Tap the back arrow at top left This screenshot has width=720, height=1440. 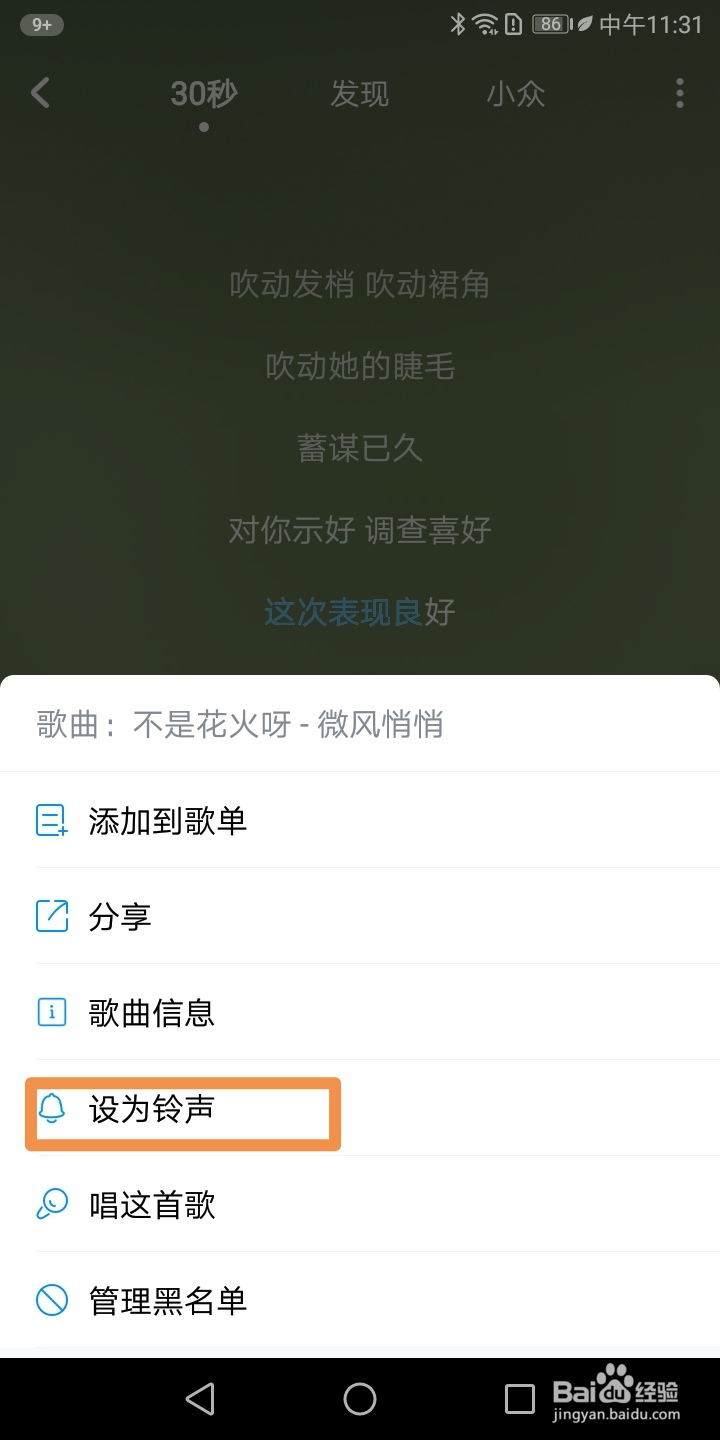(x=40, y=92)
